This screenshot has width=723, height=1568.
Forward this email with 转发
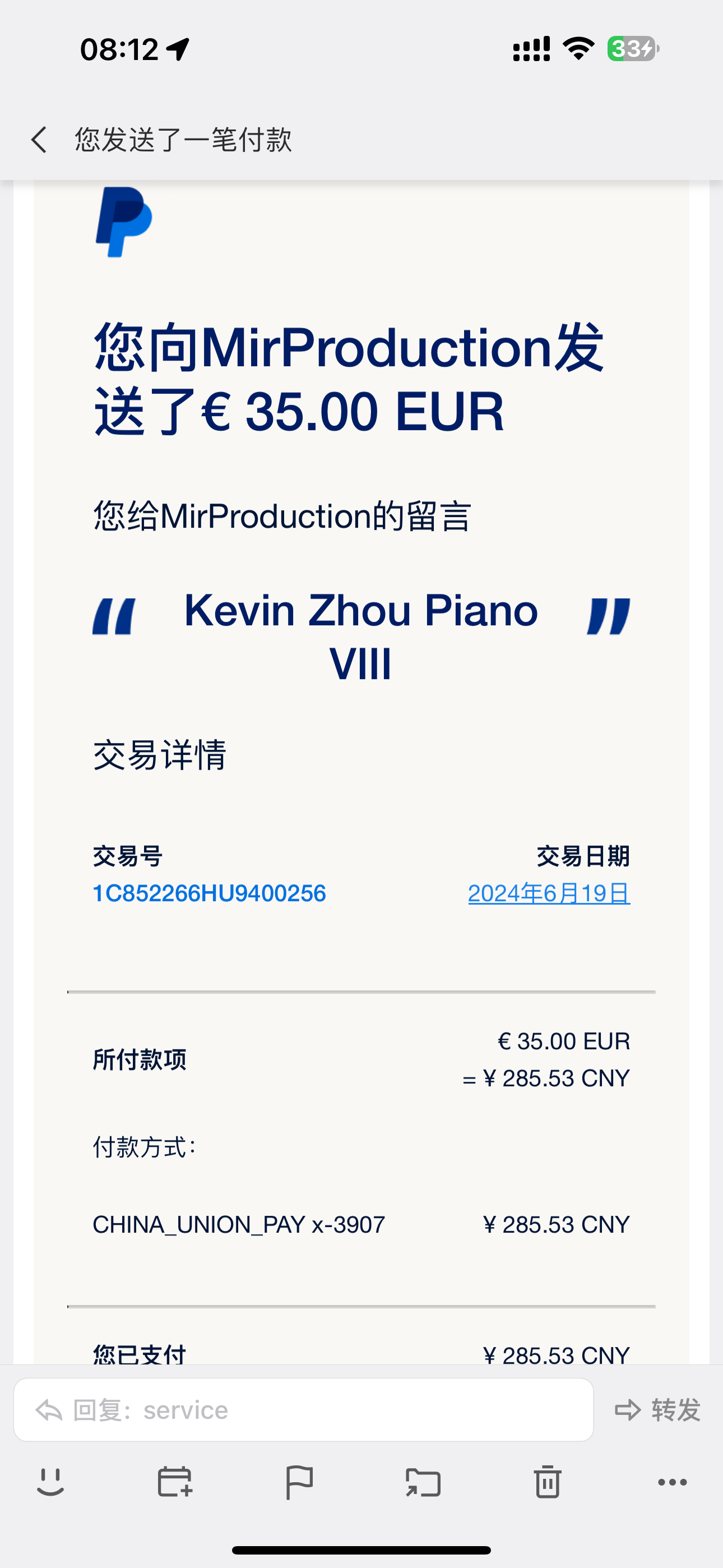[x=658, y=1410]
